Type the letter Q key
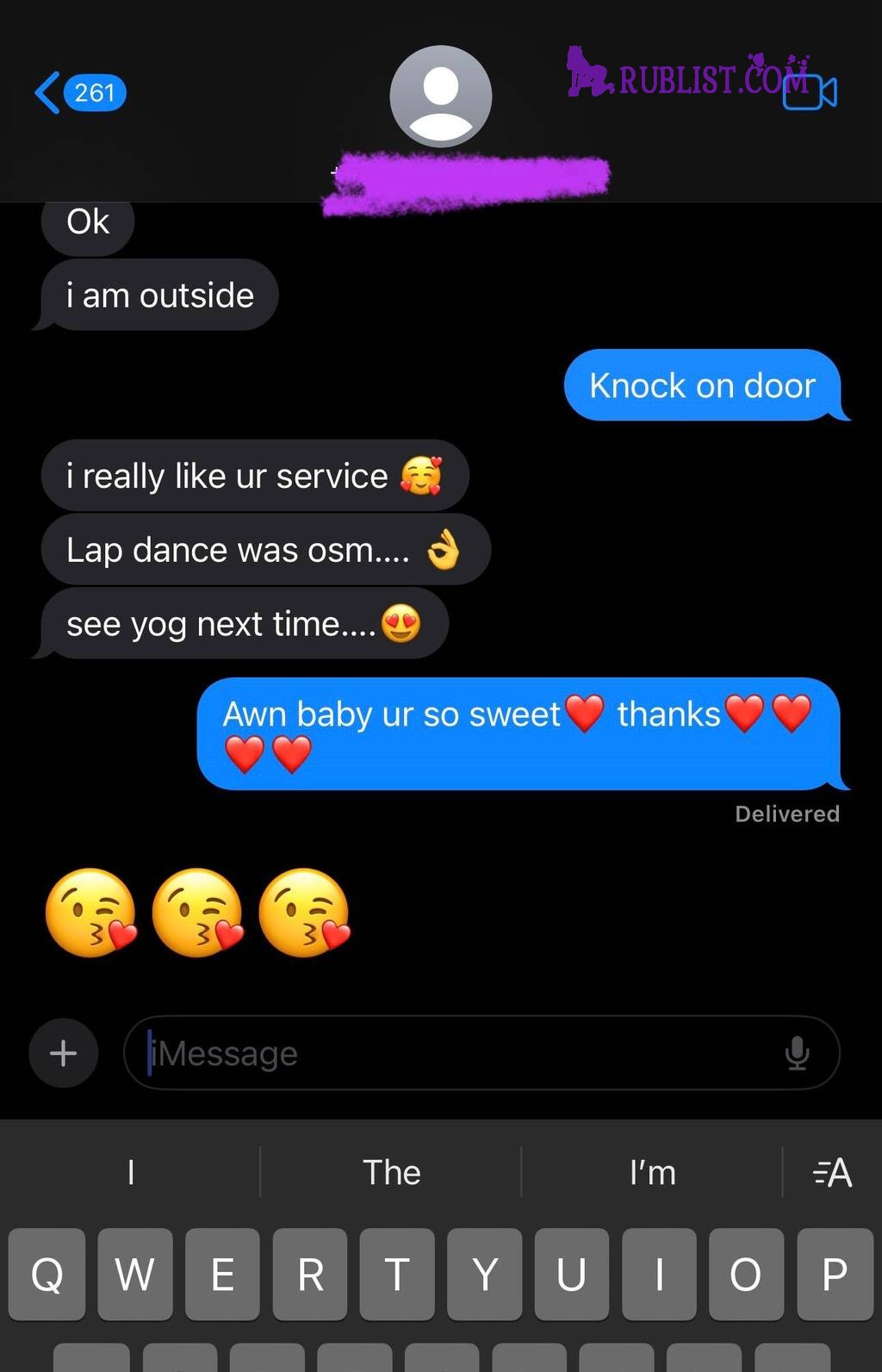The image size is (882, 1372). coord(47,1274)
